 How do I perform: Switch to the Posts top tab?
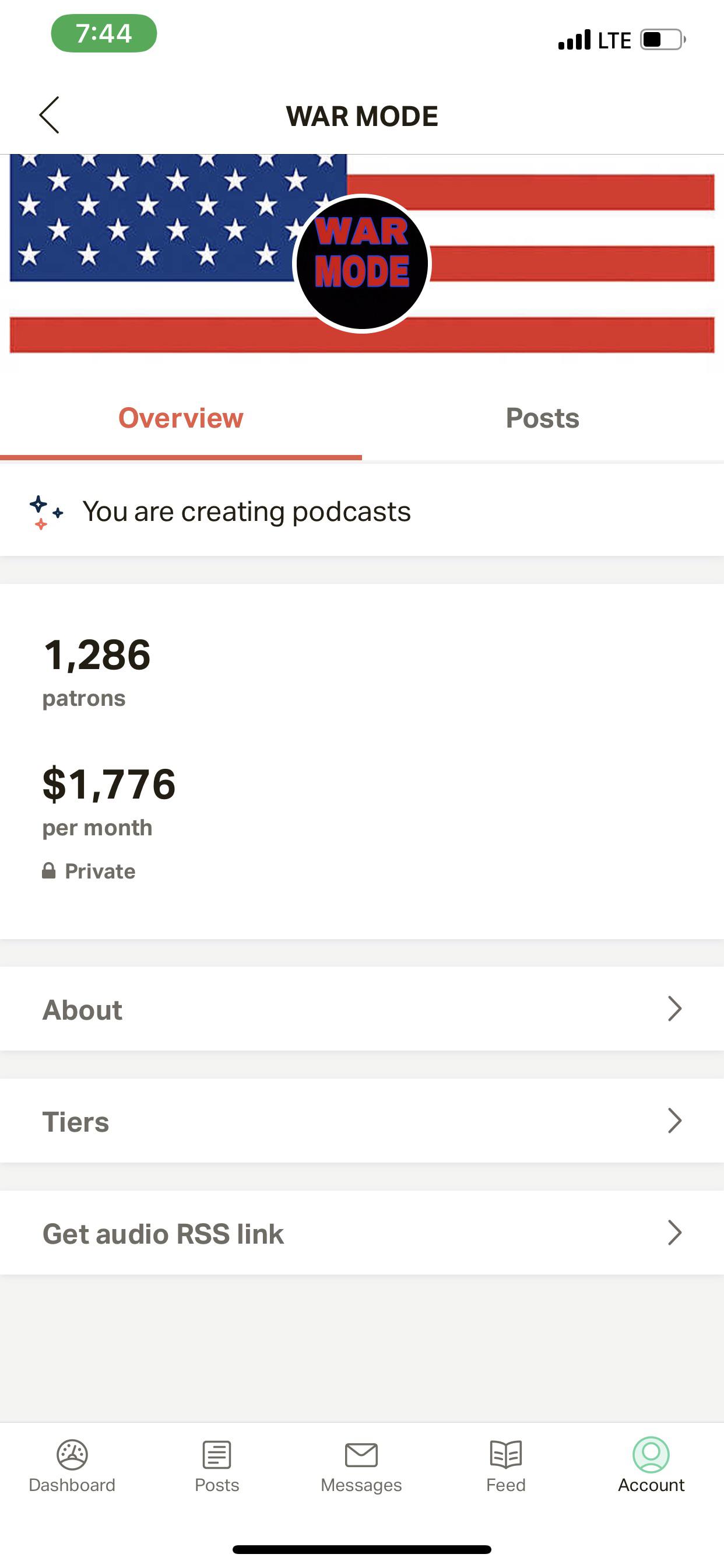tap(542, 418)
